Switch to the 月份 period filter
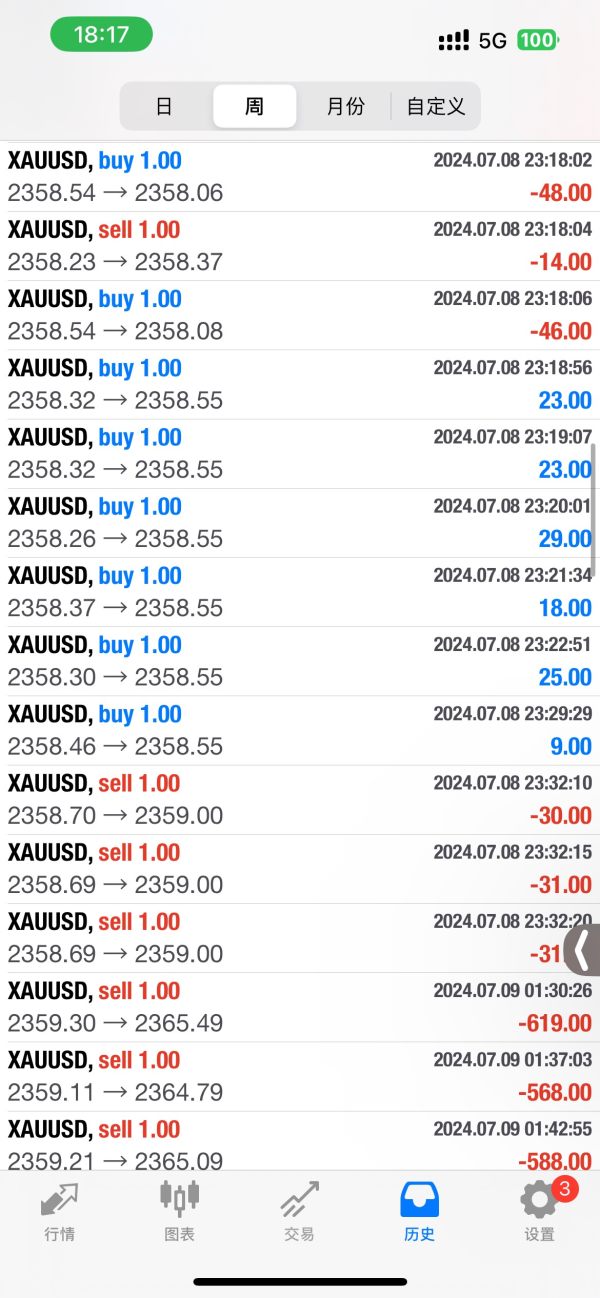This screenshot has height=1298, width=600. click(x=345, y=106)
